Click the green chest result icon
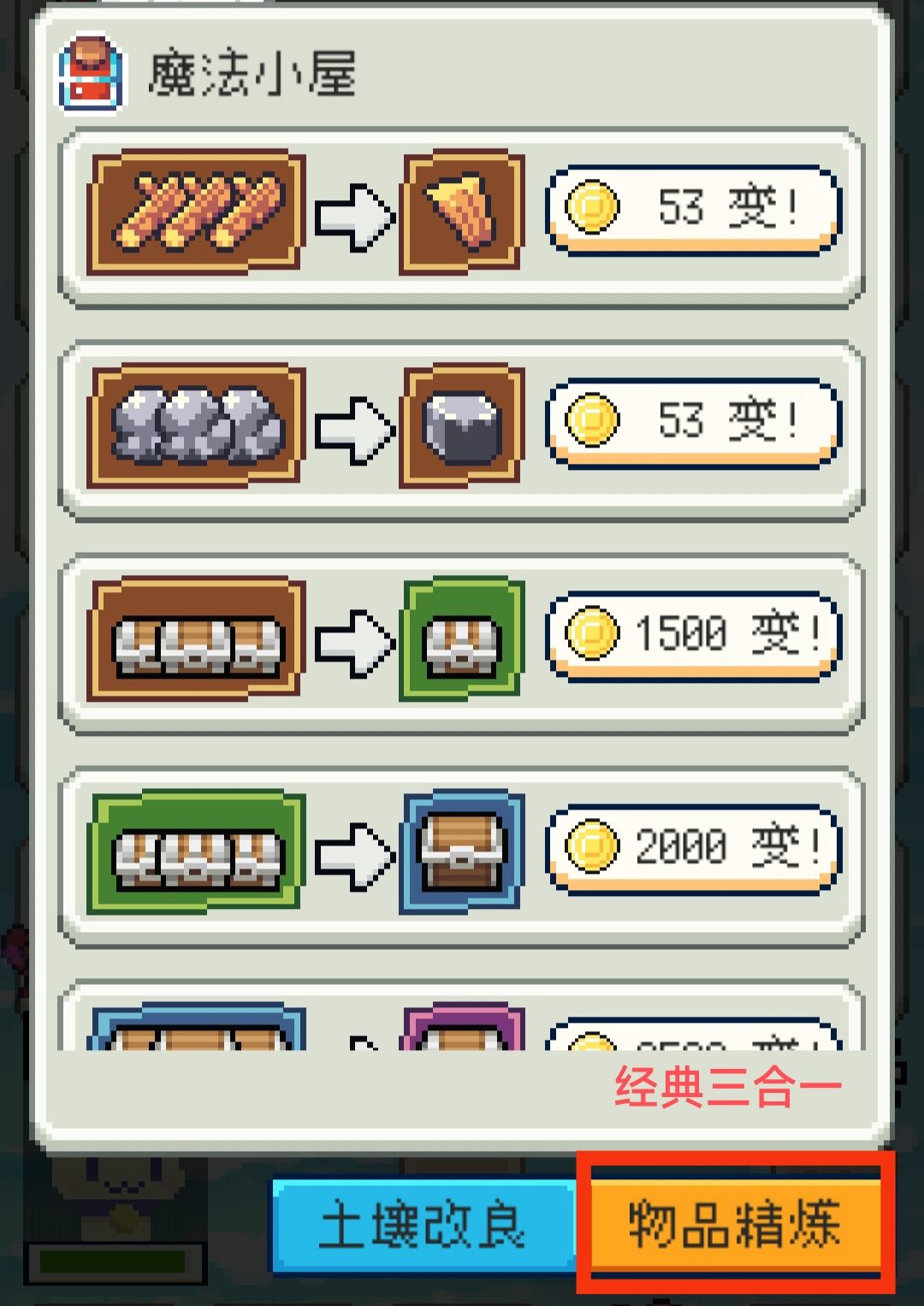Image resolution: width=924 pixels, height=1306 pixels. tap(460, 638)
